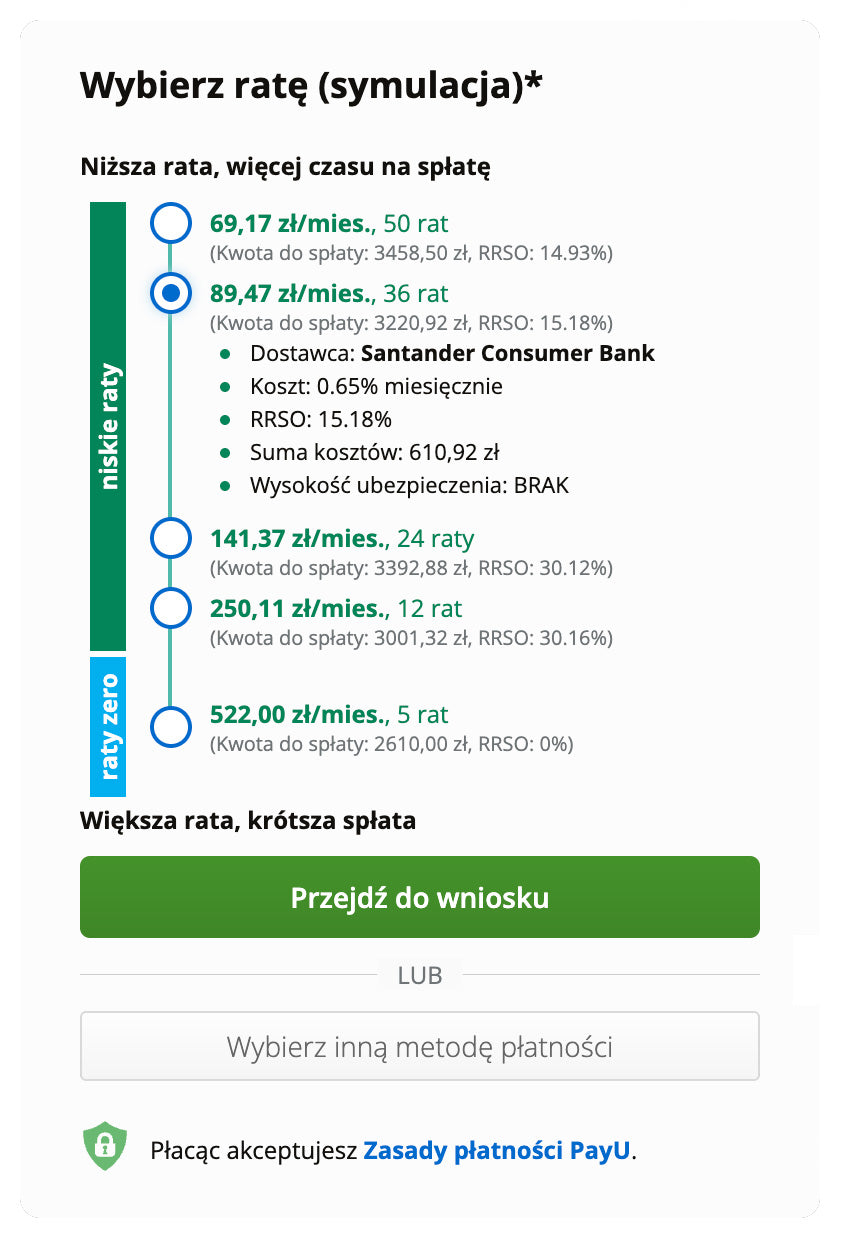Open the Zasady płatności PayU link

[x=497, y=1150]
